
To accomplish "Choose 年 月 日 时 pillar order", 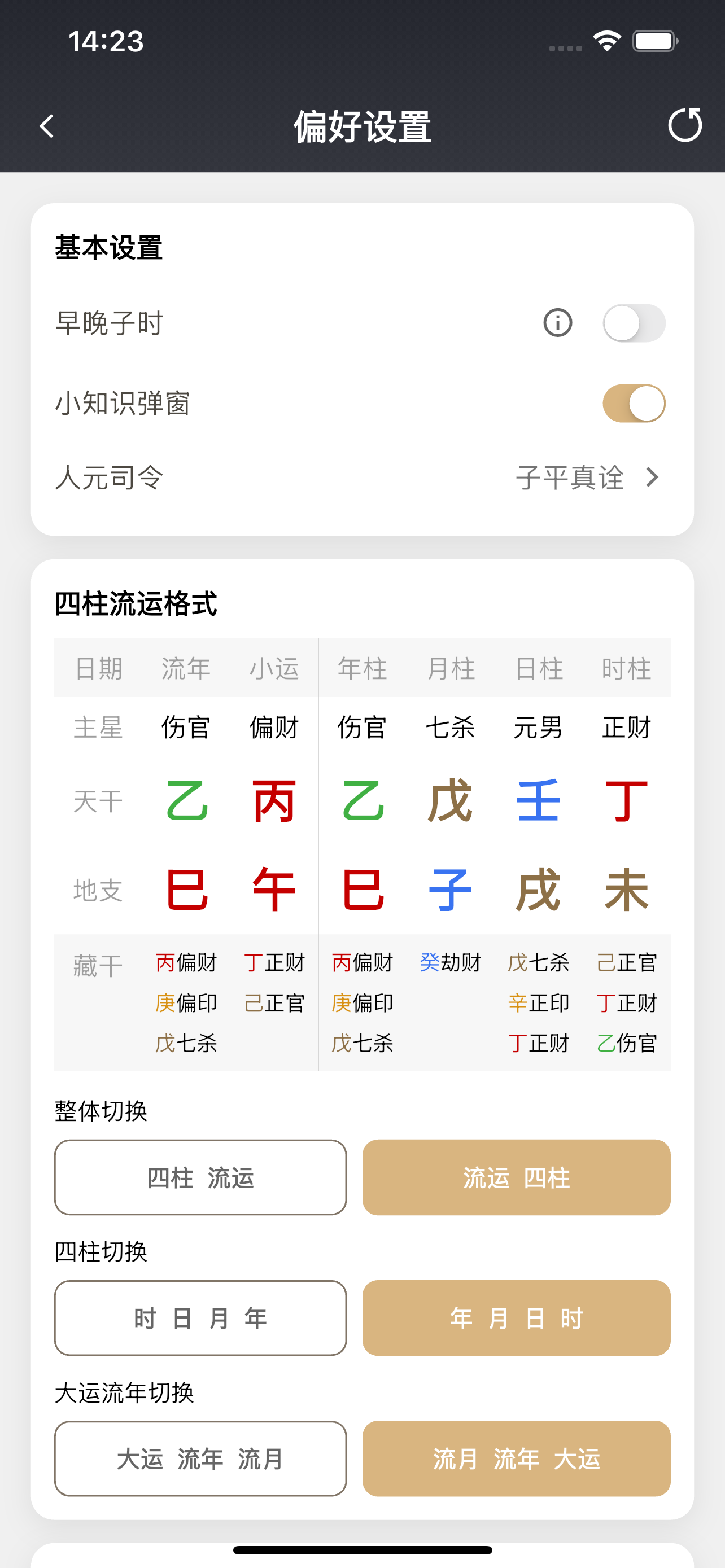I will [x=516, y=1318].
